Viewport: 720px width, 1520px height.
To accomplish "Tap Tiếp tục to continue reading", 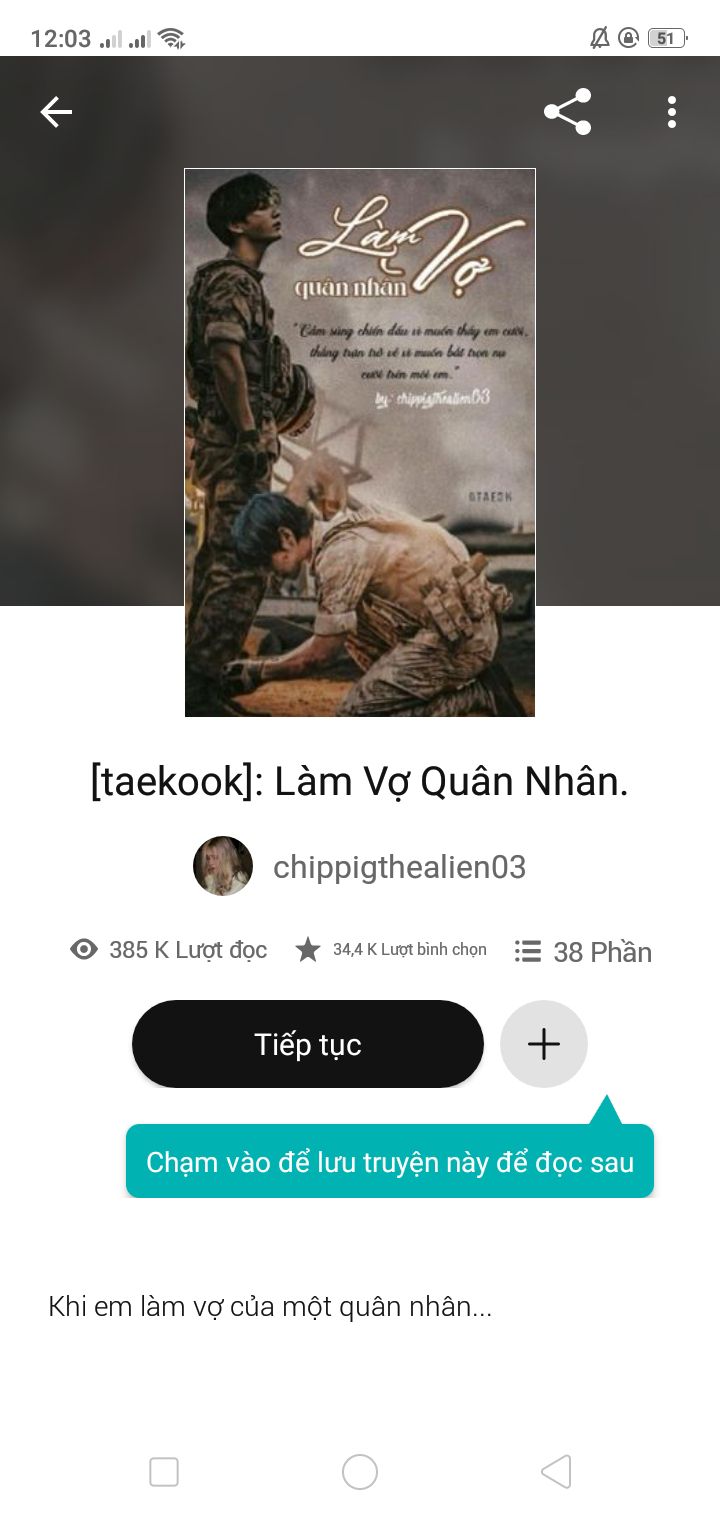I will click(308, 1044).
